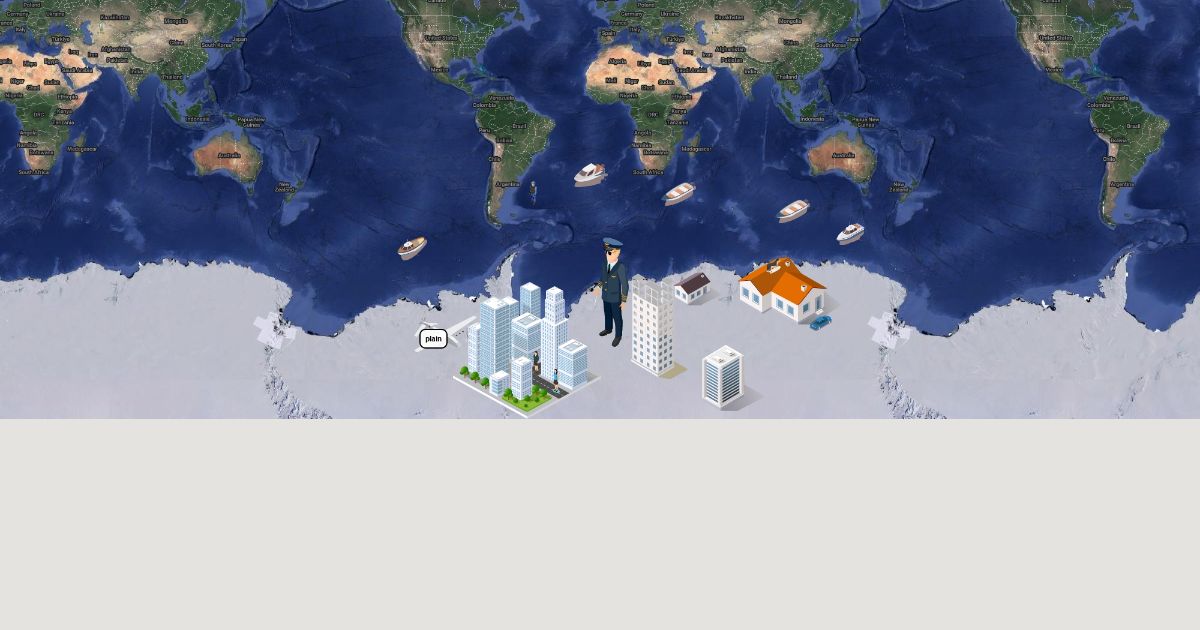
Task: Tap the pilot figure marker
Action: pos(612,292)
